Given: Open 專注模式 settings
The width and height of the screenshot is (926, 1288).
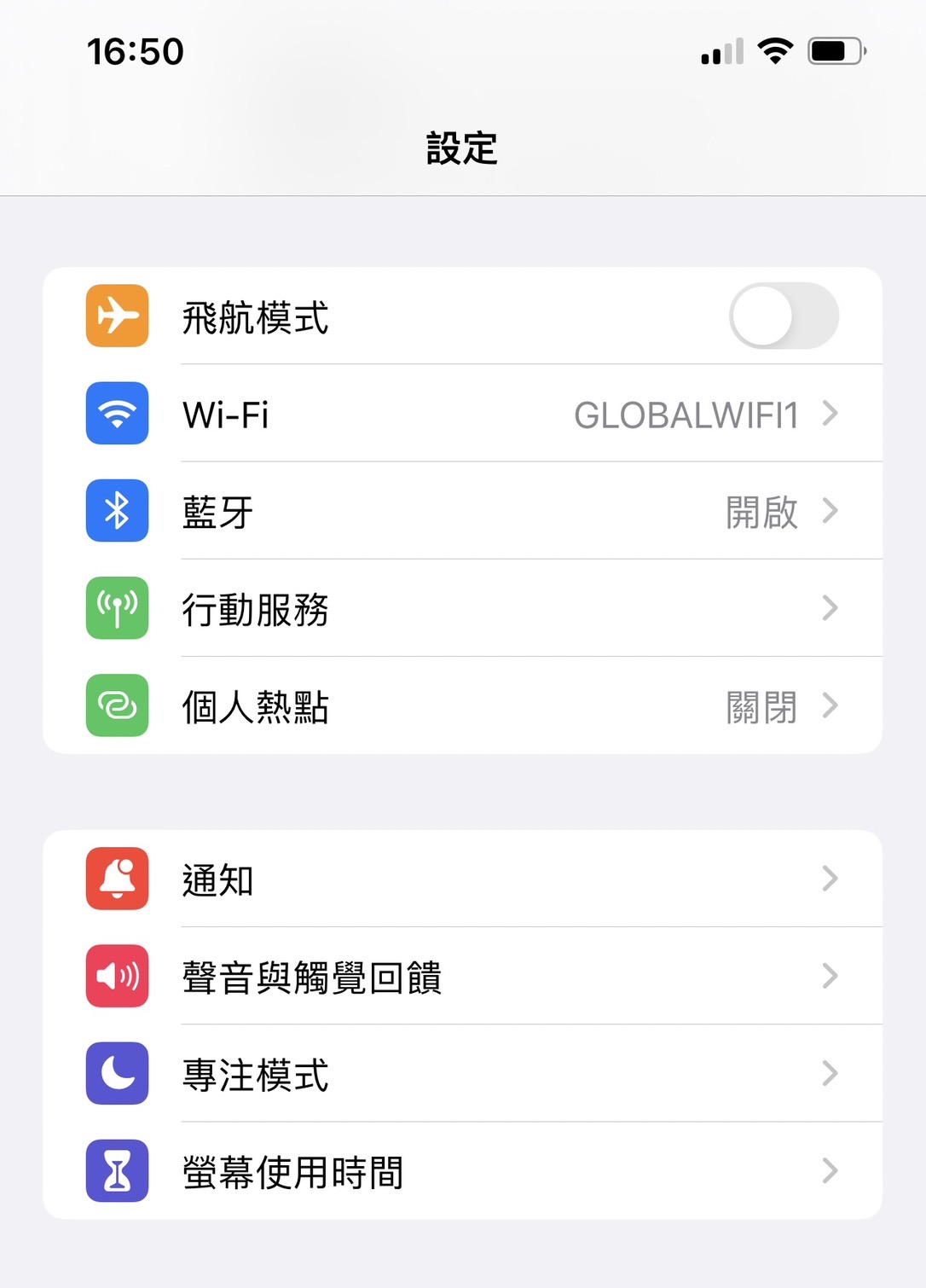Looking at the screenshot, I should (426, 1074).
